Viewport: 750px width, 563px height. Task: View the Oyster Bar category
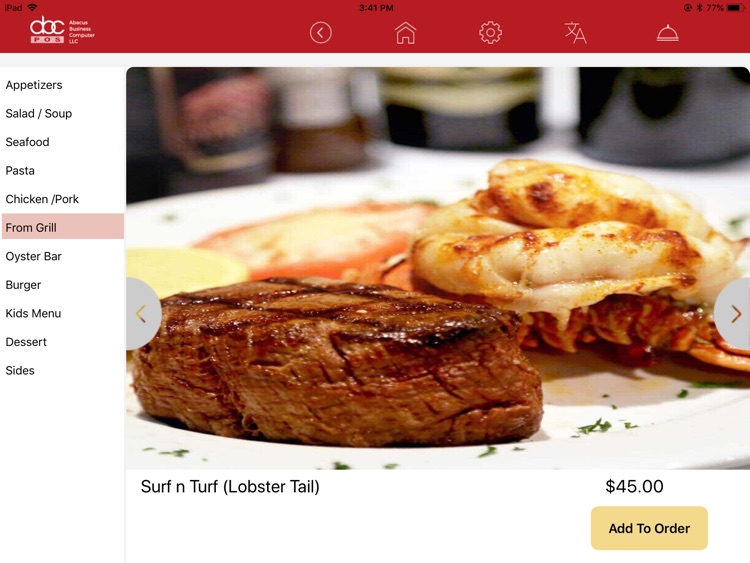coord(34,256)
